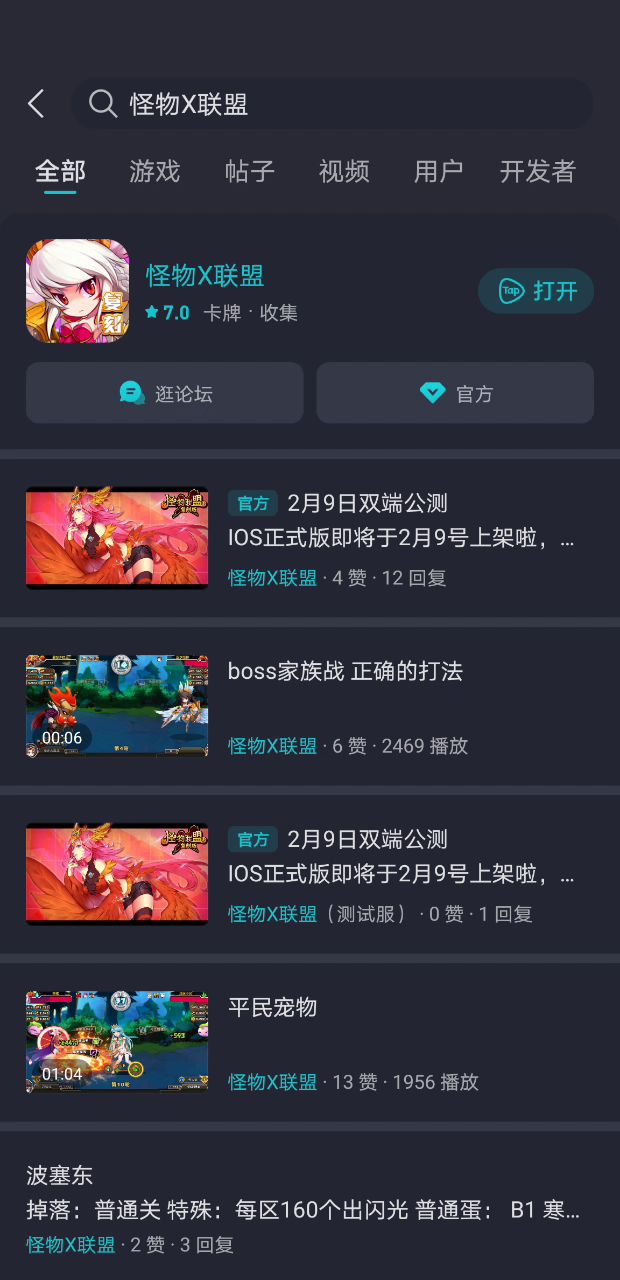Switch to the 游戏 tab

click(x=155, y=171)
